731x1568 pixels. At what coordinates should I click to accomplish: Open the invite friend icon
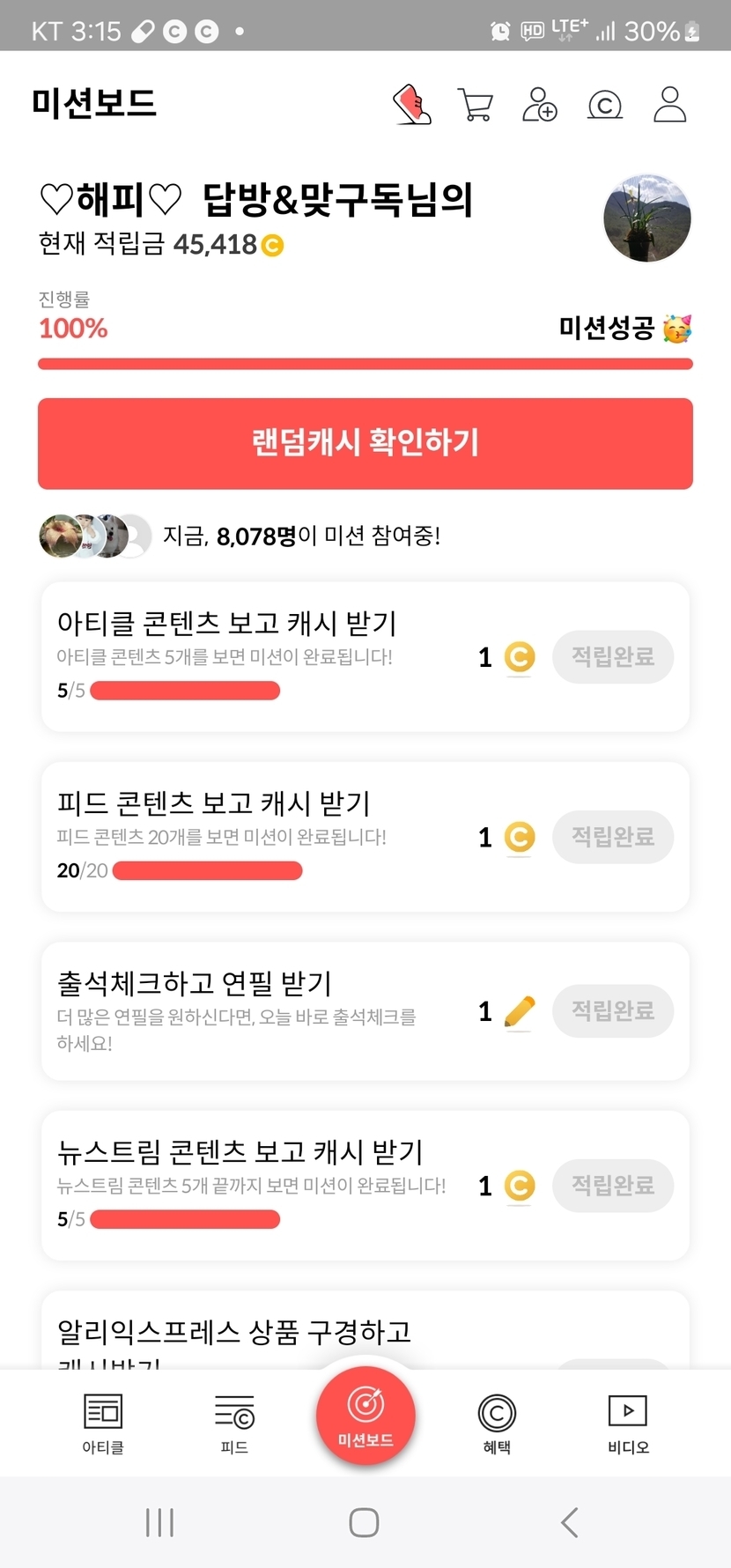[540, 105]
